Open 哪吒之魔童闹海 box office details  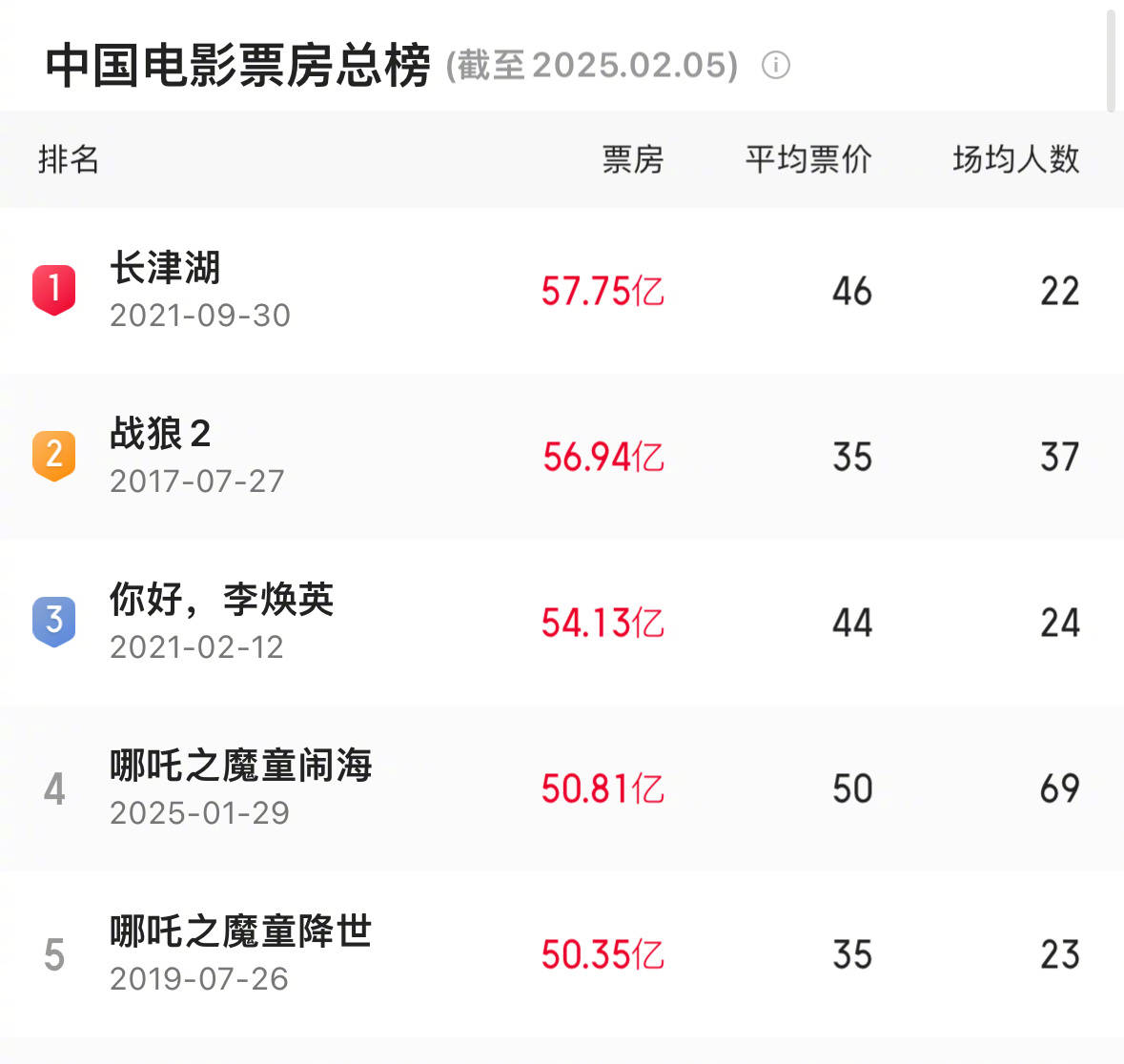(x=240, y=767)
